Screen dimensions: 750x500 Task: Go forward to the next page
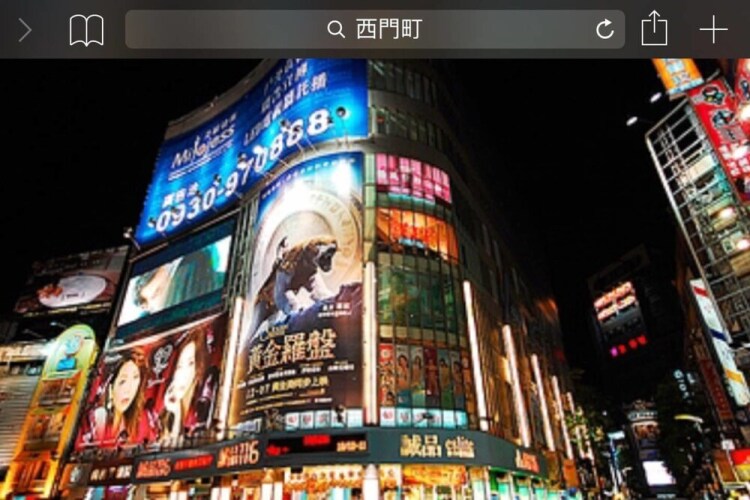pyautogui.click(x=25, y=30)
